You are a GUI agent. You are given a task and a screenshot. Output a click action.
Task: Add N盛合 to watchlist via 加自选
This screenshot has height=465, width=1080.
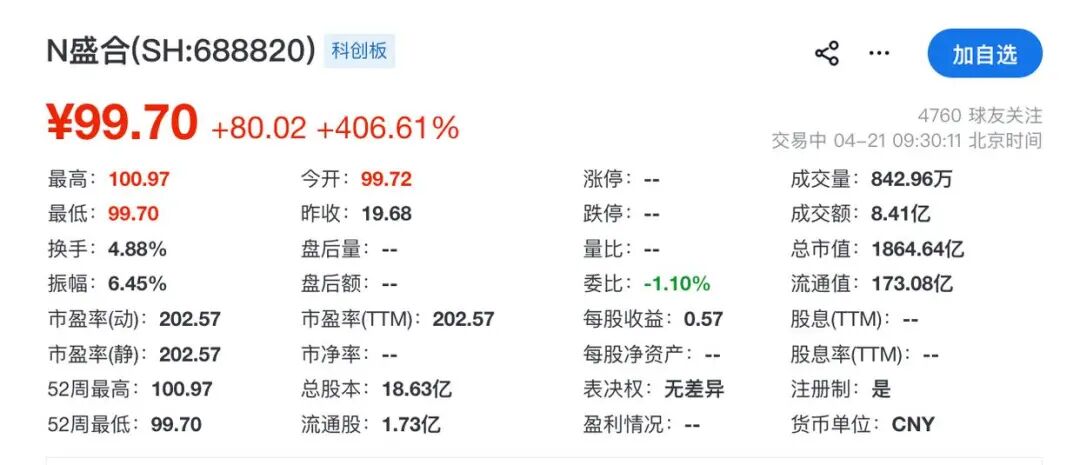pos(984,54)
